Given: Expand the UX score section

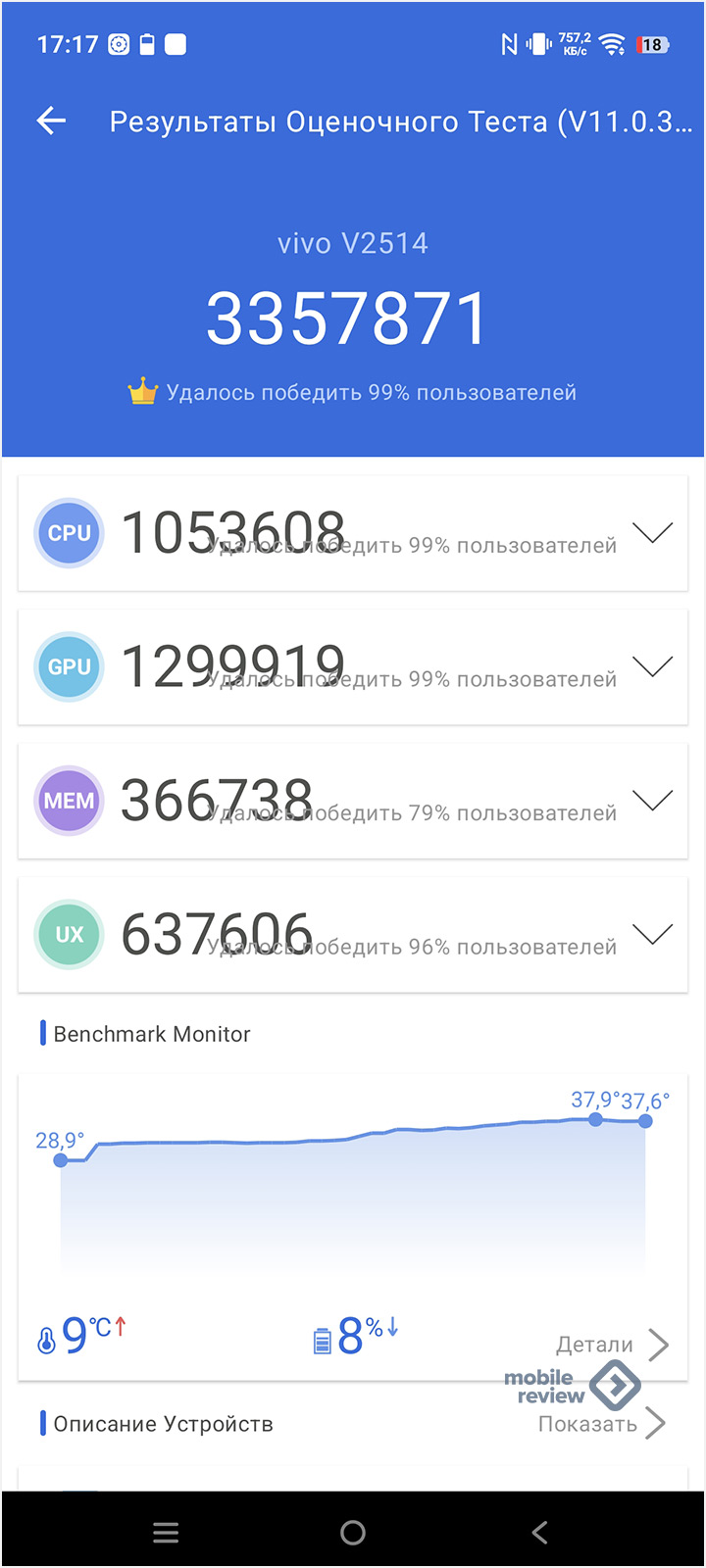Looking at the screenshot, I should tap(652, 935).
